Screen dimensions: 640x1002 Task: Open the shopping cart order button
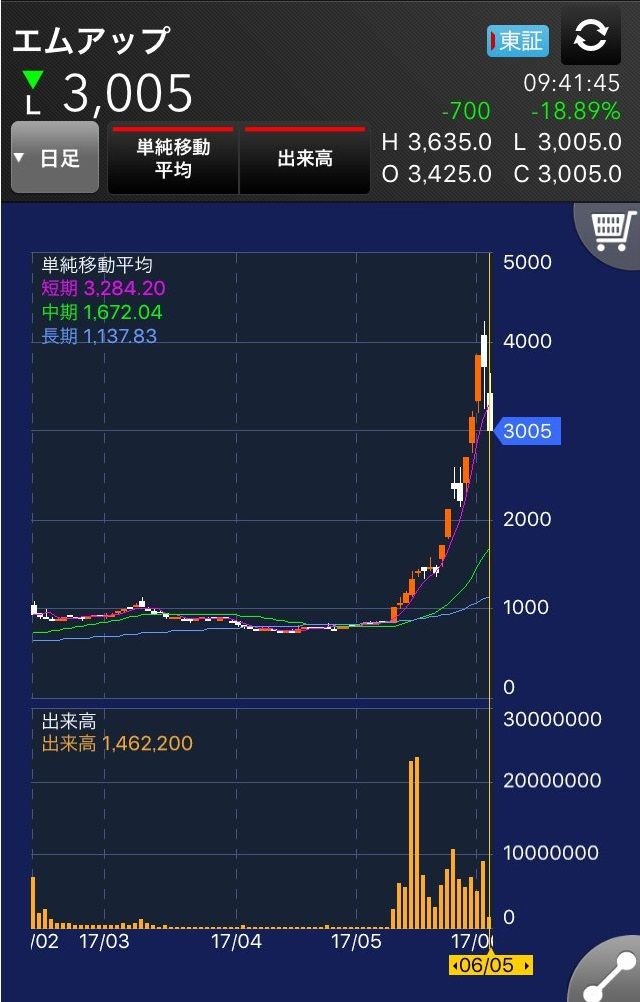coord(610,233)
